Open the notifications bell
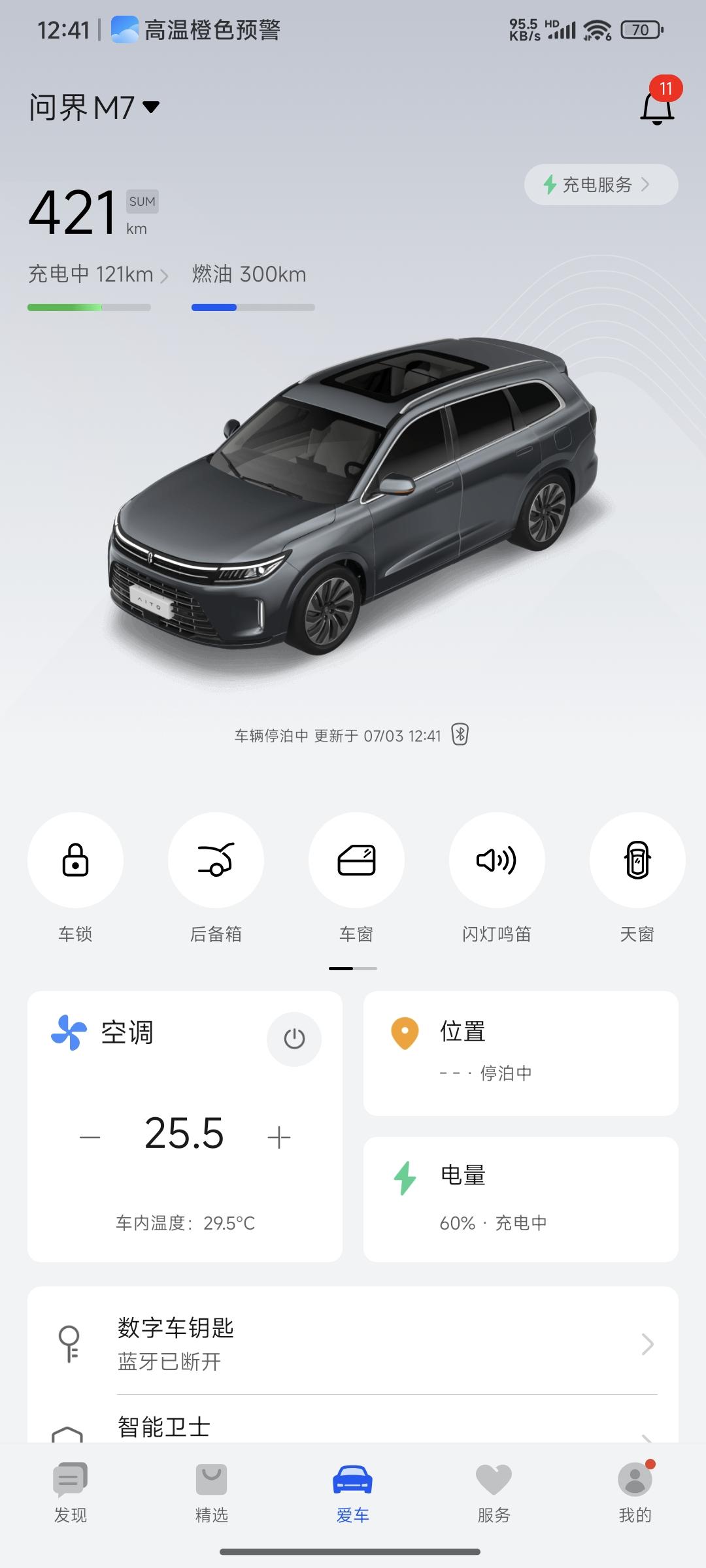706x1568 pixels. pyautogui.click(x=657, y=108)
